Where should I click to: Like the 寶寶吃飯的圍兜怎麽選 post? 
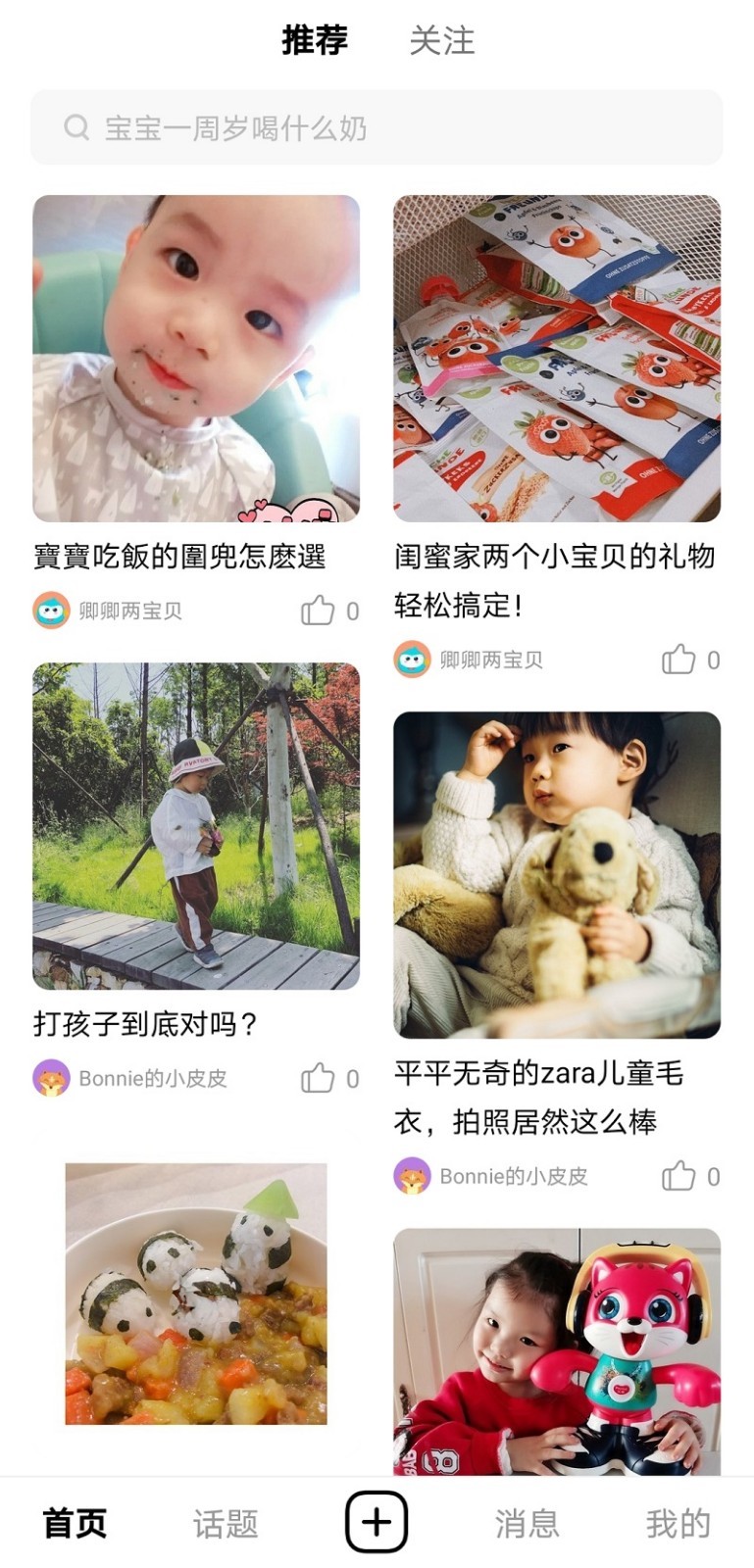pos(318,611)
